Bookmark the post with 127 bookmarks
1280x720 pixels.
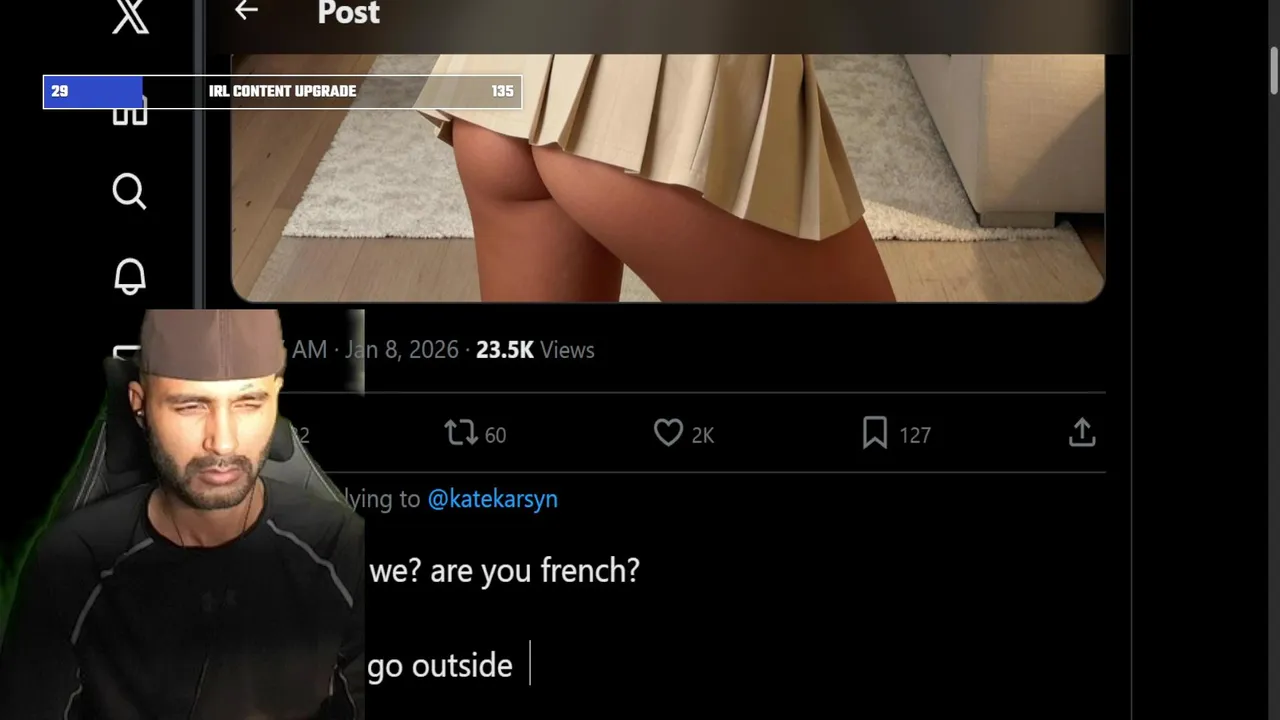(875, 433)
